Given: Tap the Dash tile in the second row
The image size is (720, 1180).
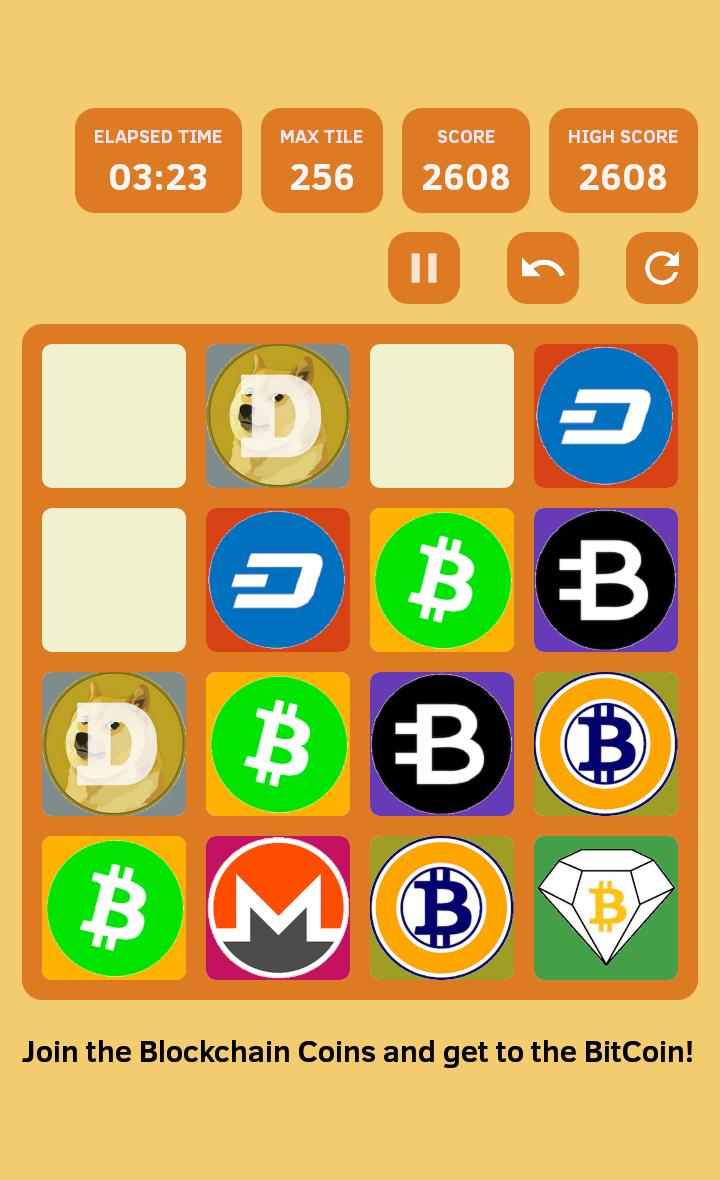Looking at the screenshot, I should 278,579.
